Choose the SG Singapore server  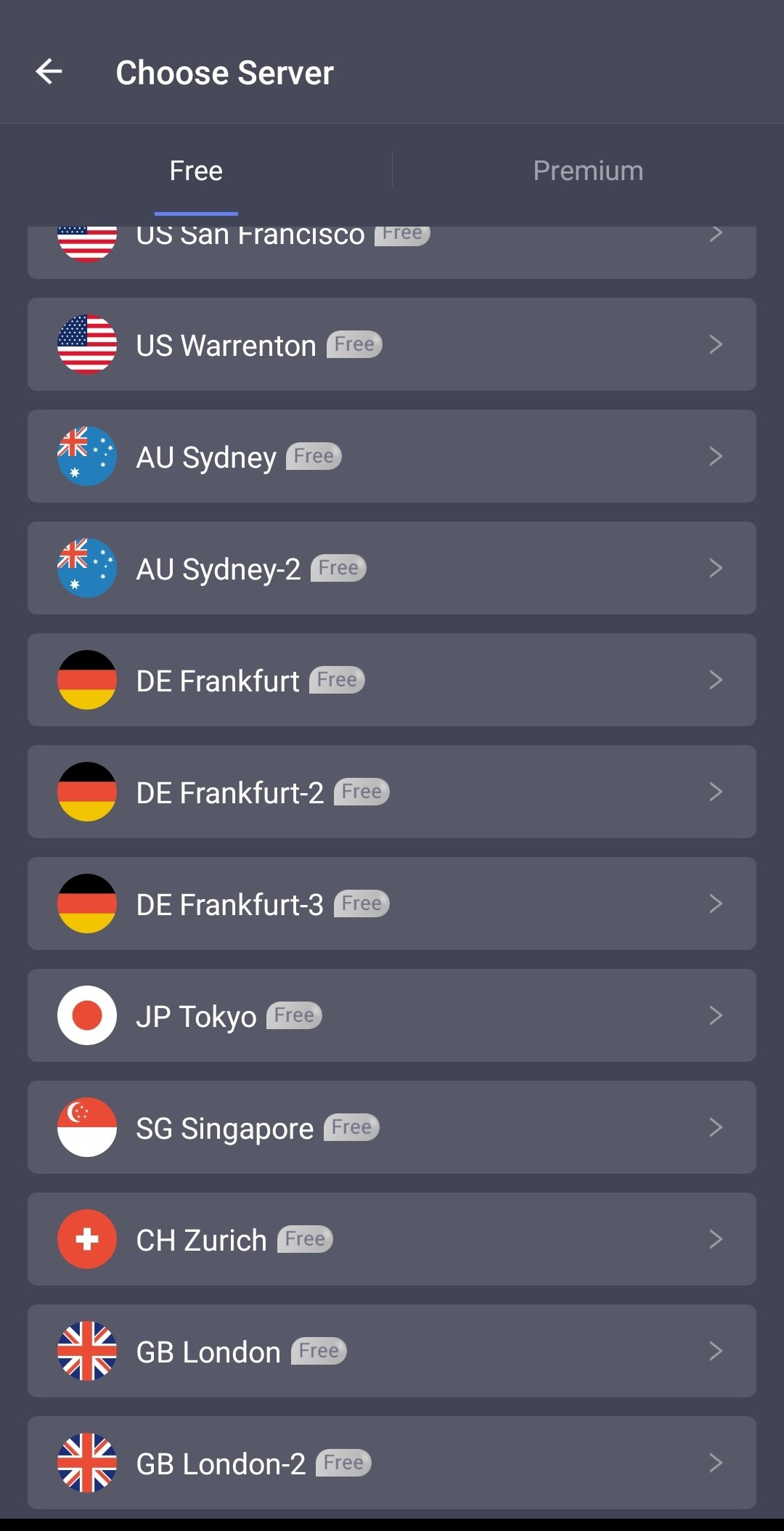(x=392, y=1127)
